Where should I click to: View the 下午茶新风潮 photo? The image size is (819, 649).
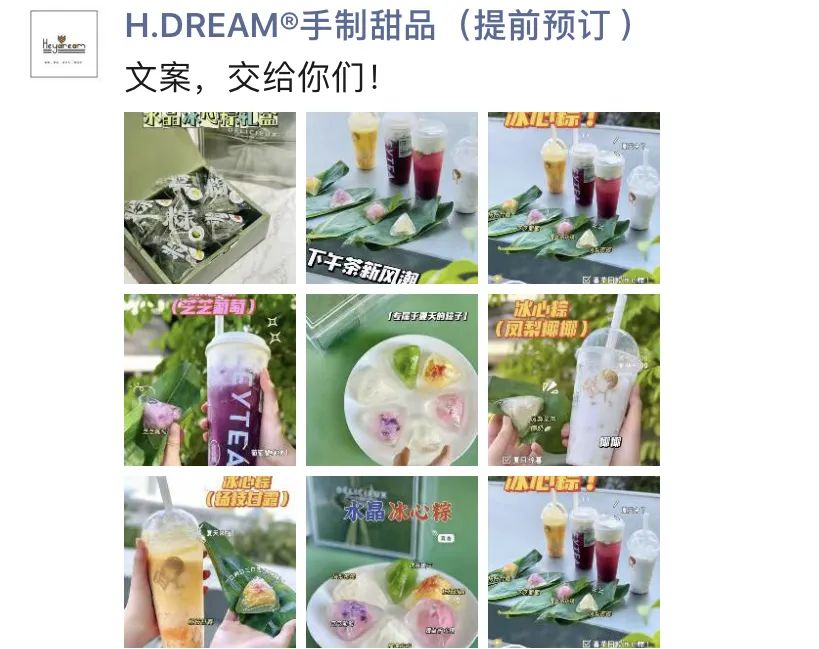pyautogui.click(x=392, y=198)
